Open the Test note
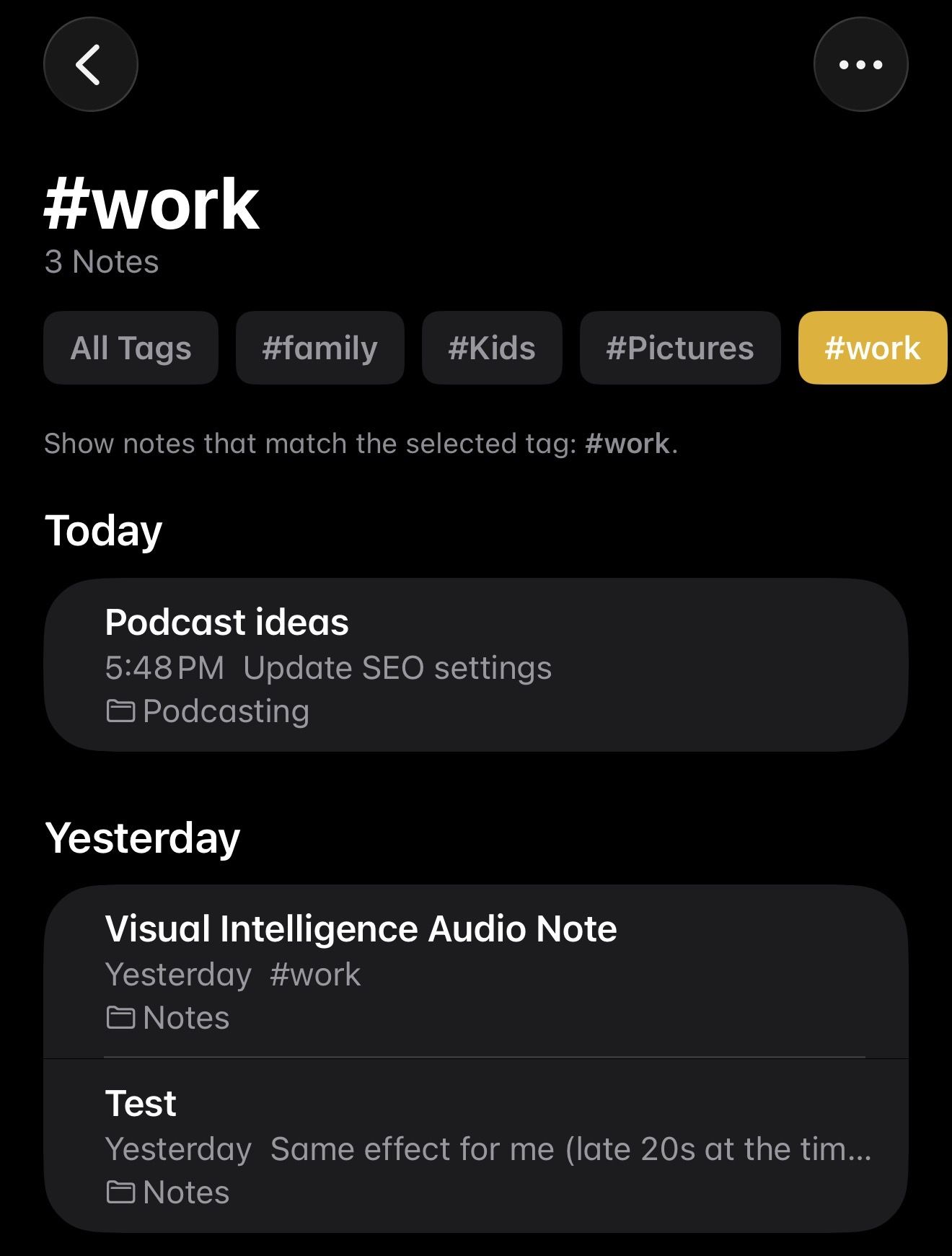 (476, 1146)
